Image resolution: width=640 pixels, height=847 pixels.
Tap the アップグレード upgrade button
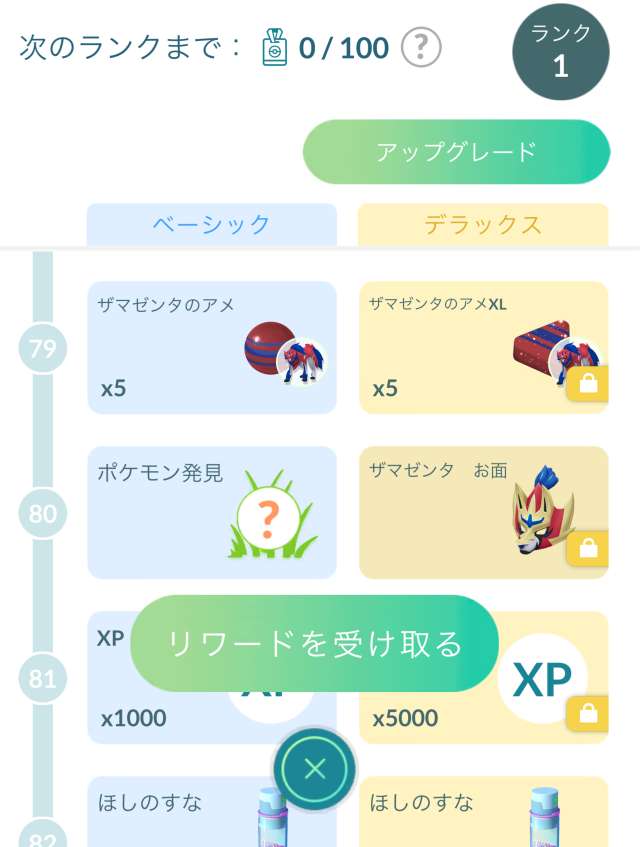(x=456, y=152)
